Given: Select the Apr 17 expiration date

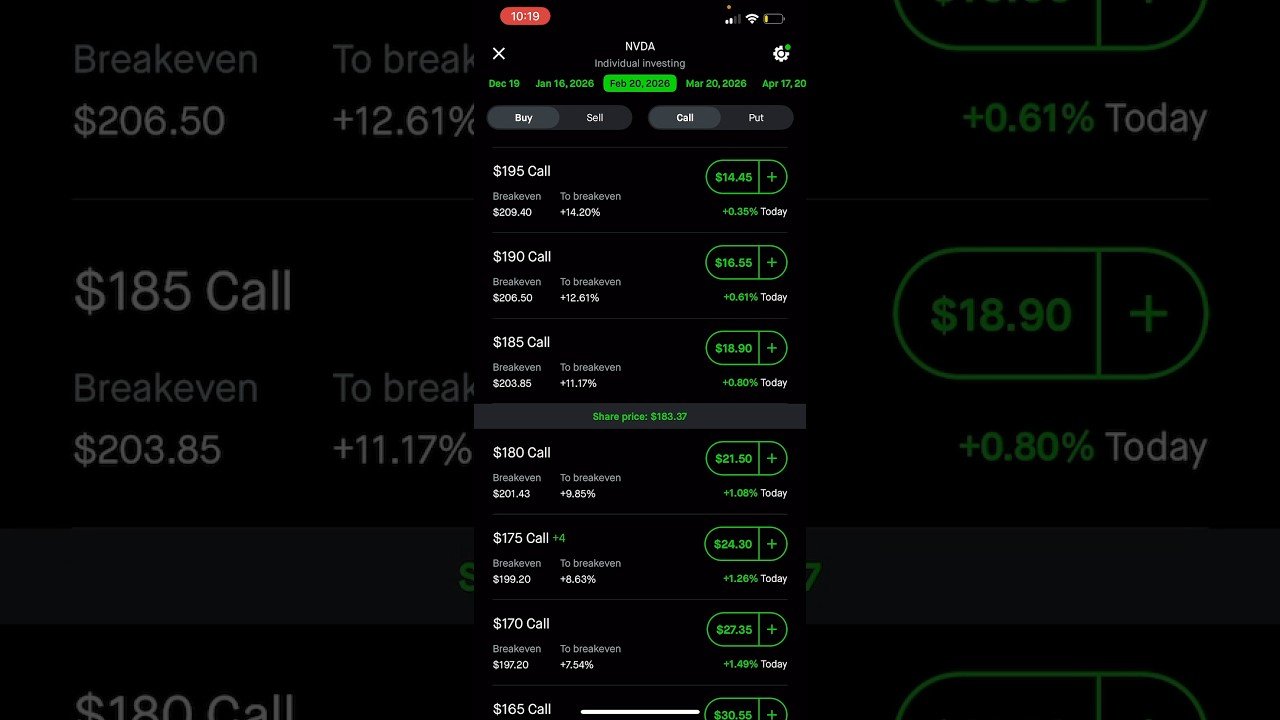Looking at the screenshot, I should point(784,84).
